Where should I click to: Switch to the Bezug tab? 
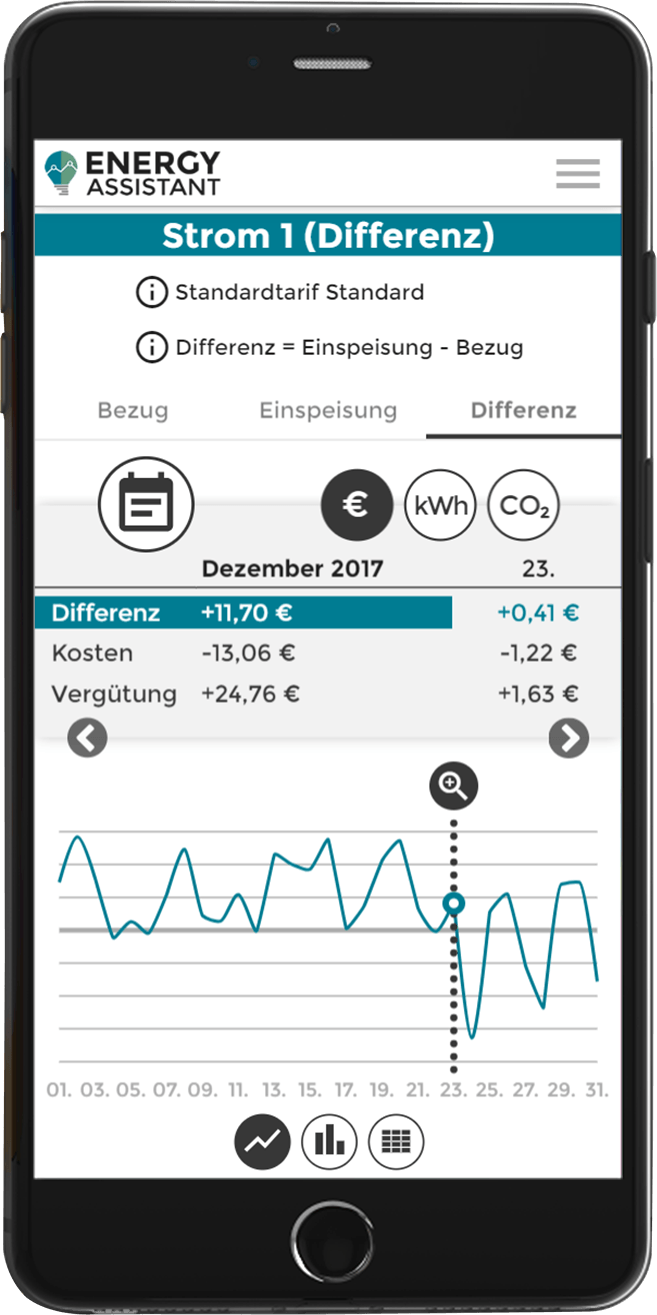coord(132,410)
